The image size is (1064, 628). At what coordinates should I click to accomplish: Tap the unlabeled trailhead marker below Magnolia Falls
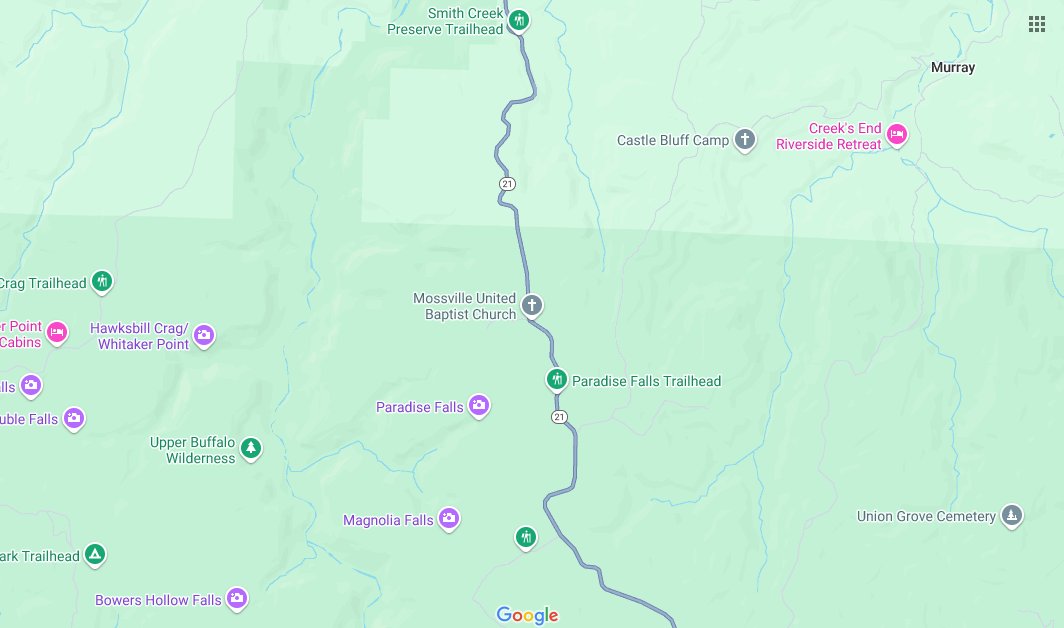click(x=525, y=538)
